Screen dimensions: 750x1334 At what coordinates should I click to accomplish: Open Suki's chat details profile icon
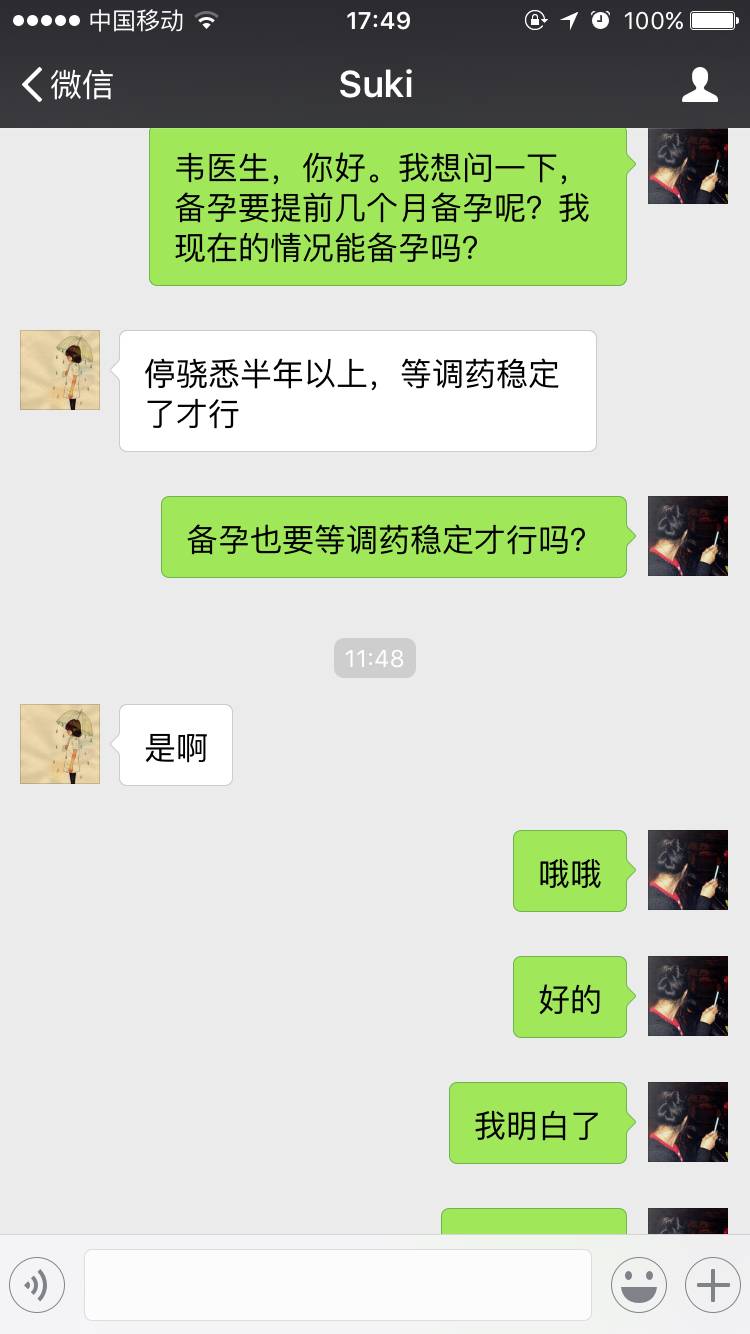(699, 85)
